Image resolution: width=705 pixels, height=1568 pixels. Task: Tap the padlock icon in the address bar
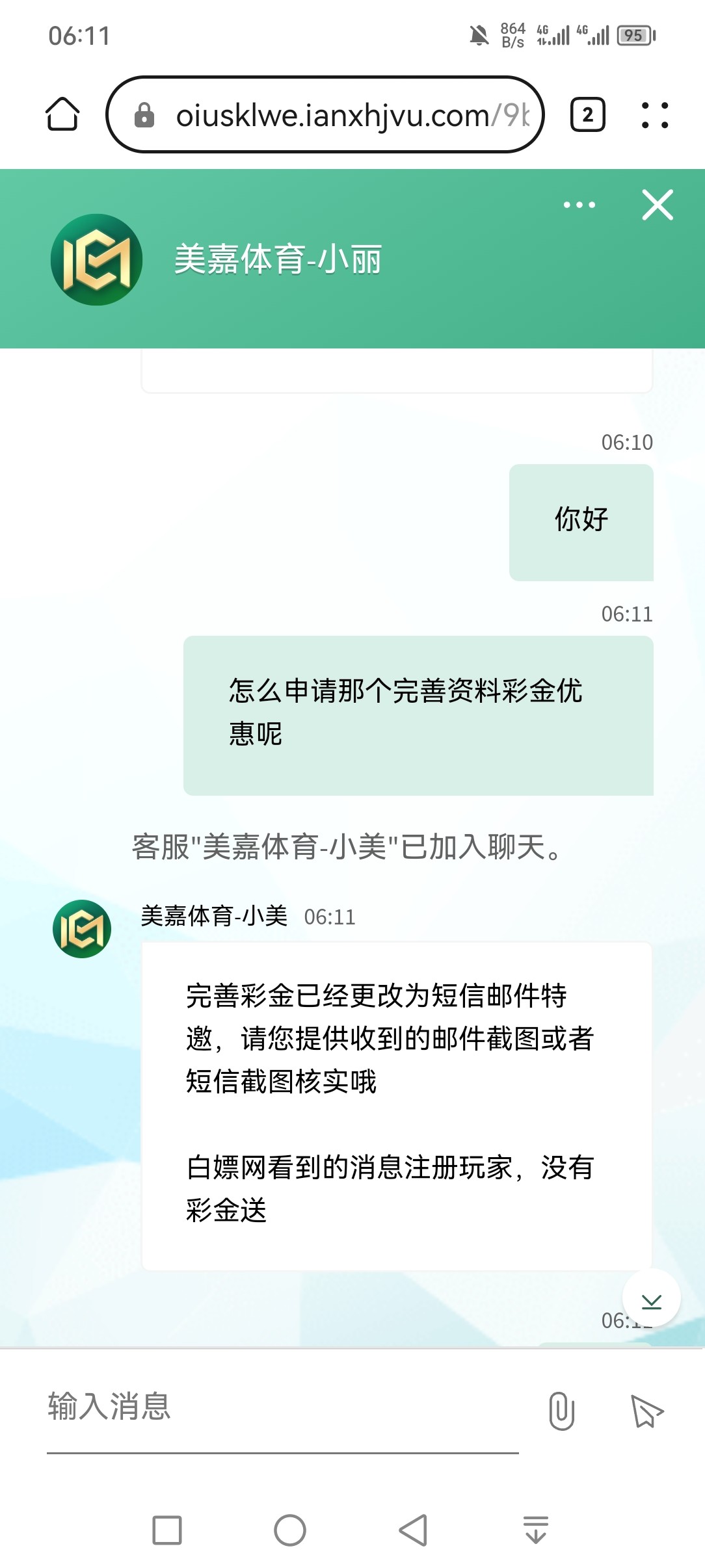(144, 116)
